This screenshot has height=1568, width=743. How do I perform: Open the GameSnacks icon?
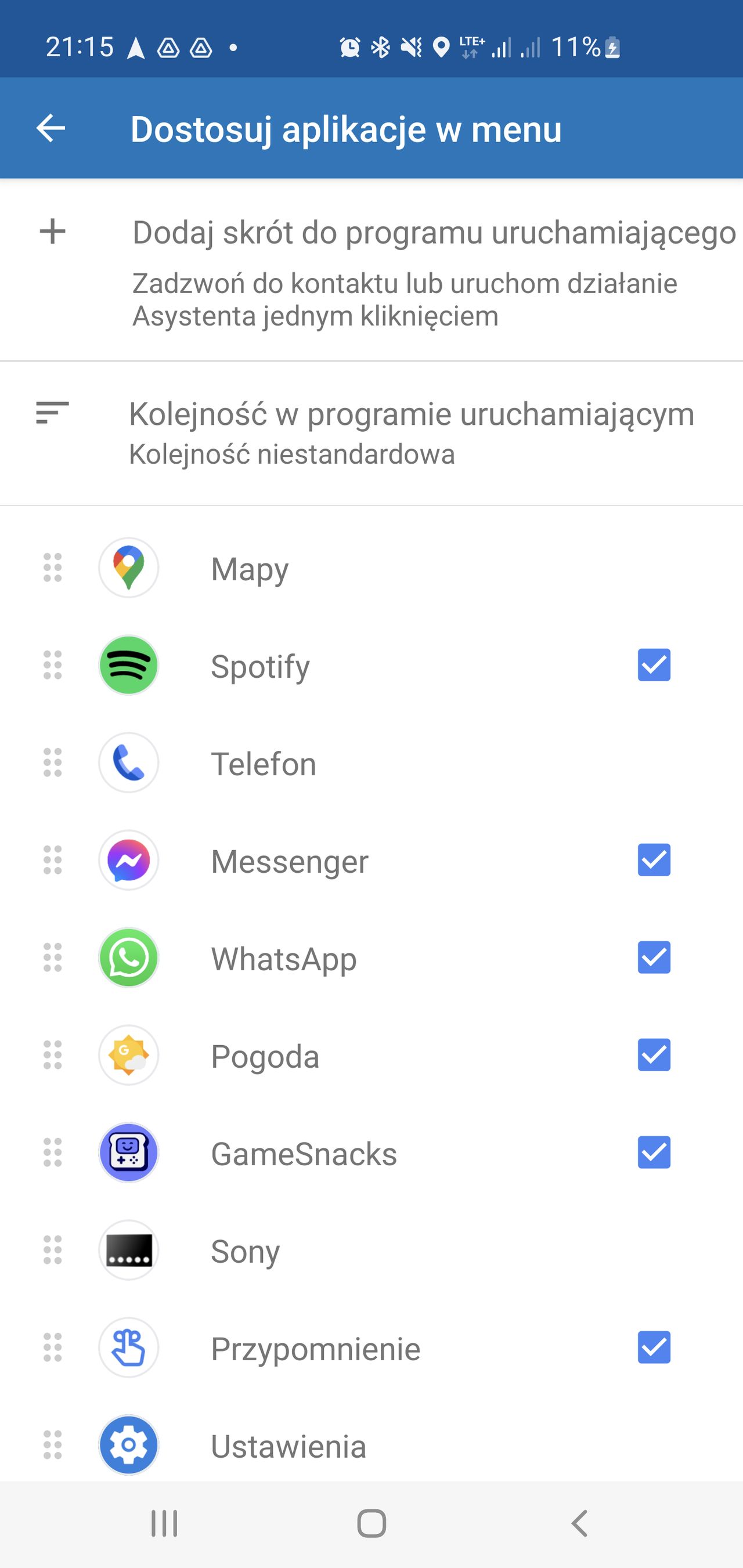(128, 1154)
